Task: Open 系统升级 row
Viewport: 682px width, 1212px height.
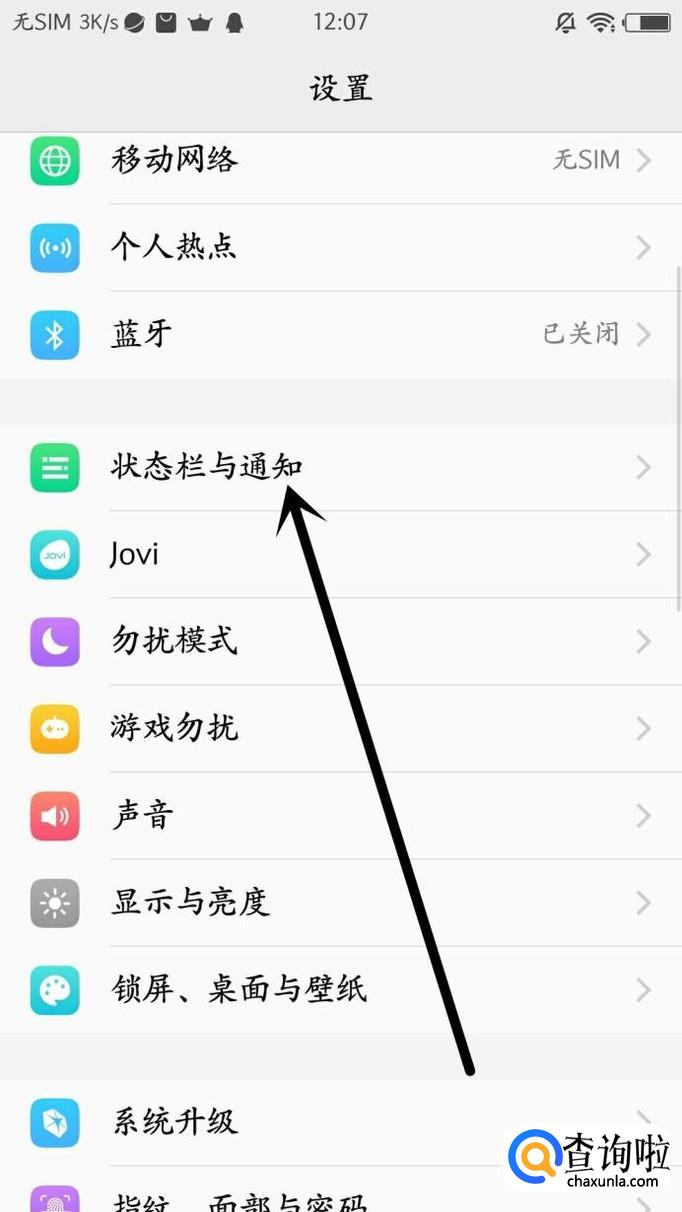Action: [x=300, y=1121]
